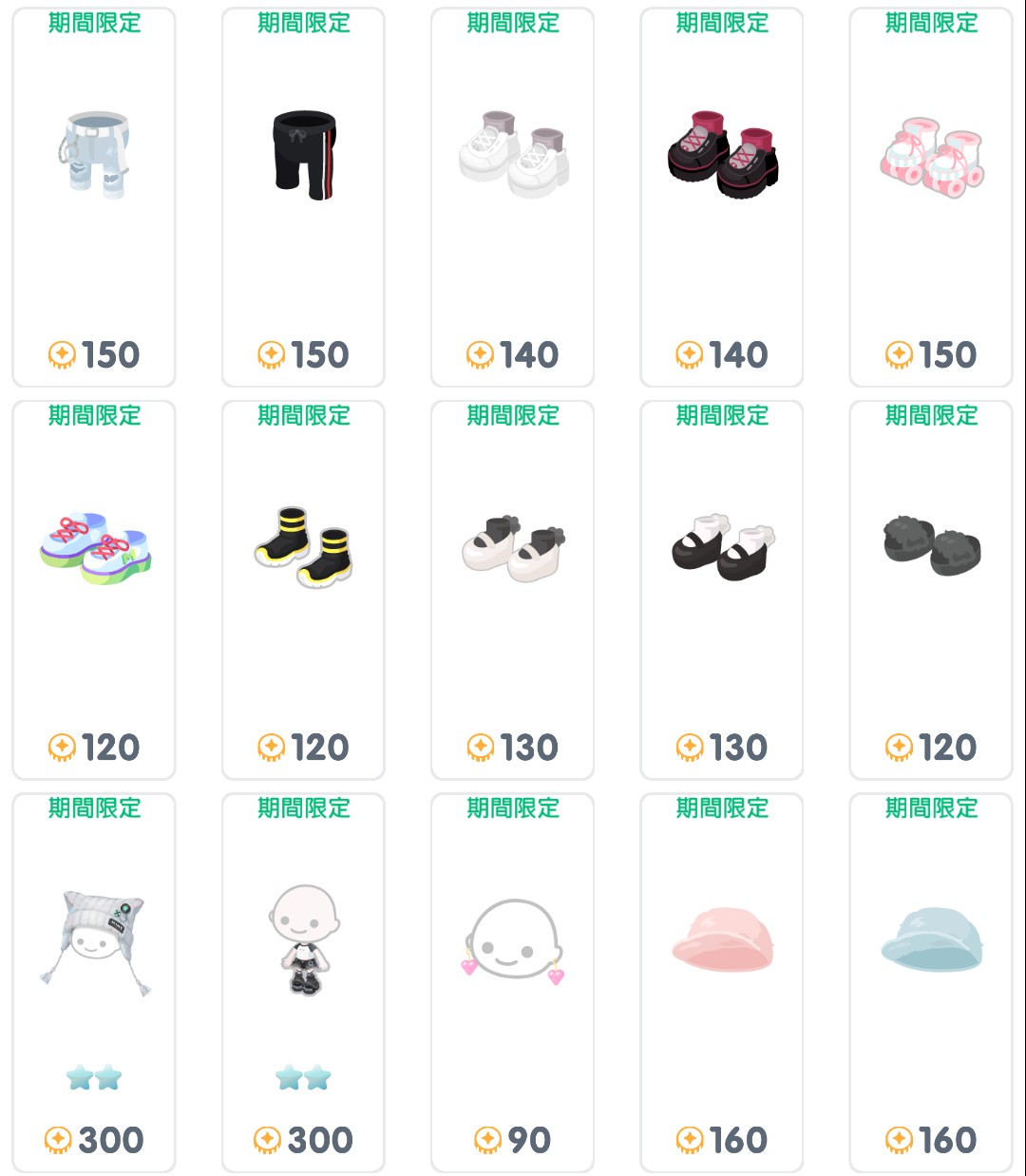Viewport: 1026px width, 1176px height.
Task: Select the pink heart earrings item
Action: pos(513,942)
